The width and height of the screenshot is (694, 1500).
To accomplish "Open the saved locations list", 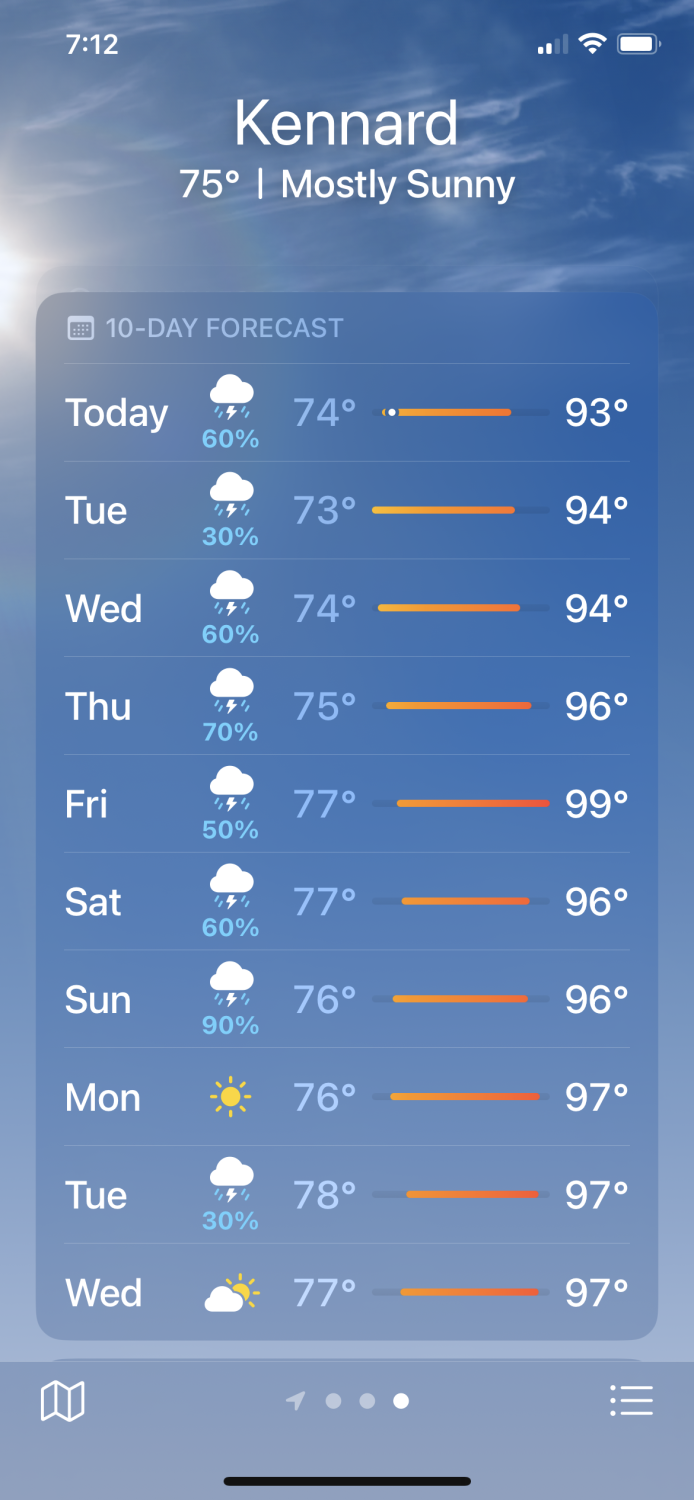I will click(x=631, y=1401).
